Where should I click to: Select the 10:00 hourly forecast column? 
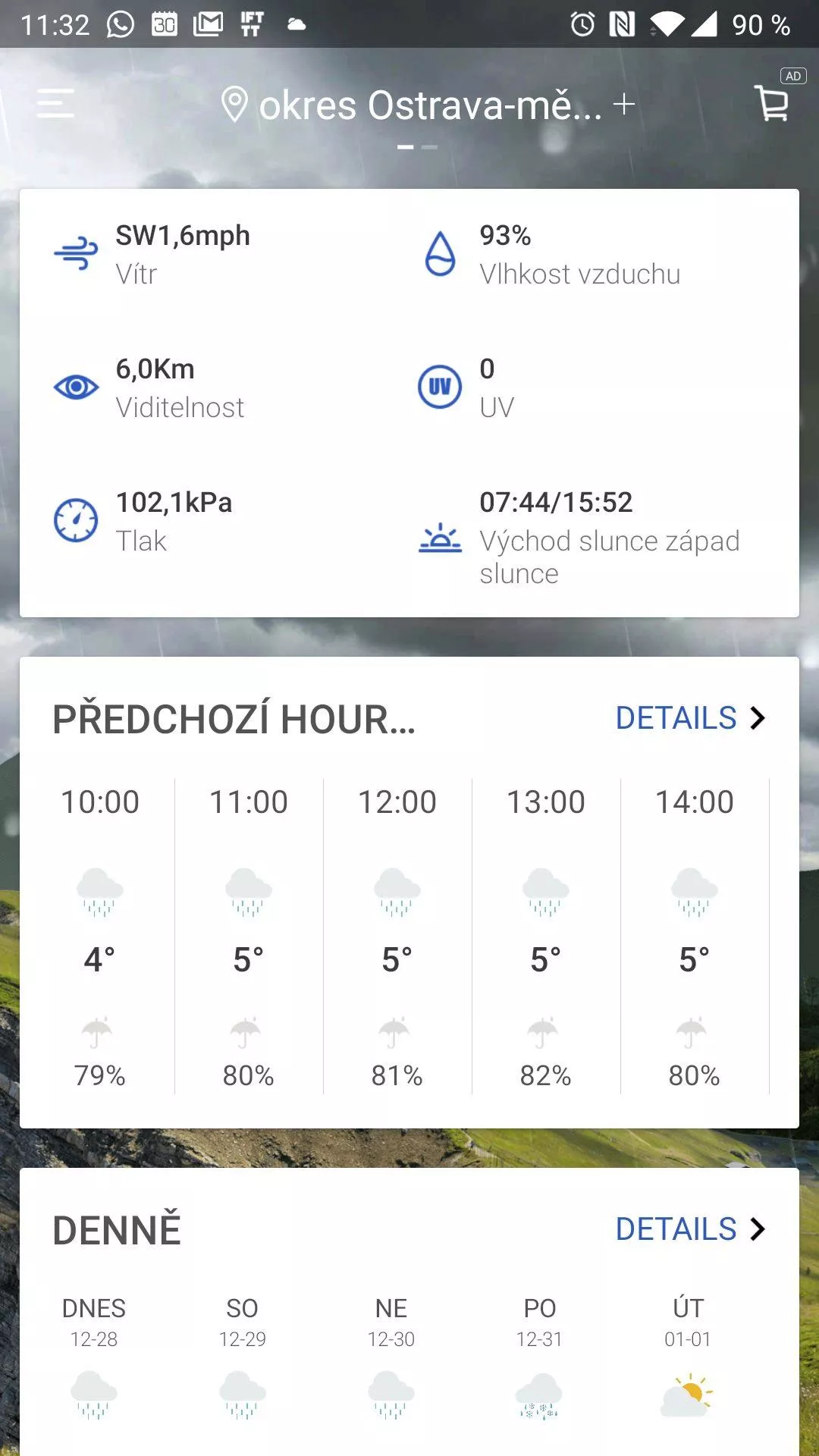(x=100, y=937)
